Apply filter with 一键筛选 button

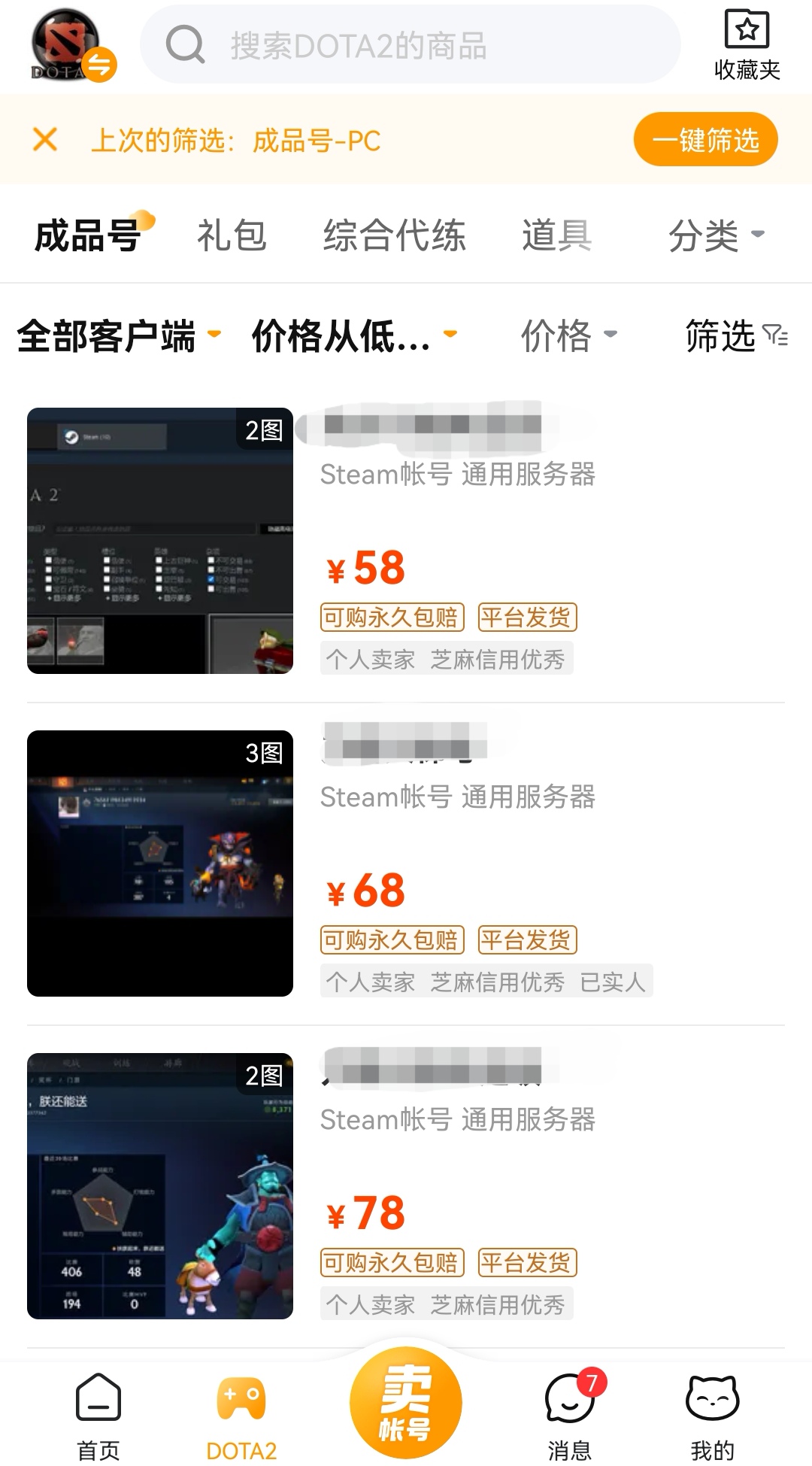tap(704, 140)
